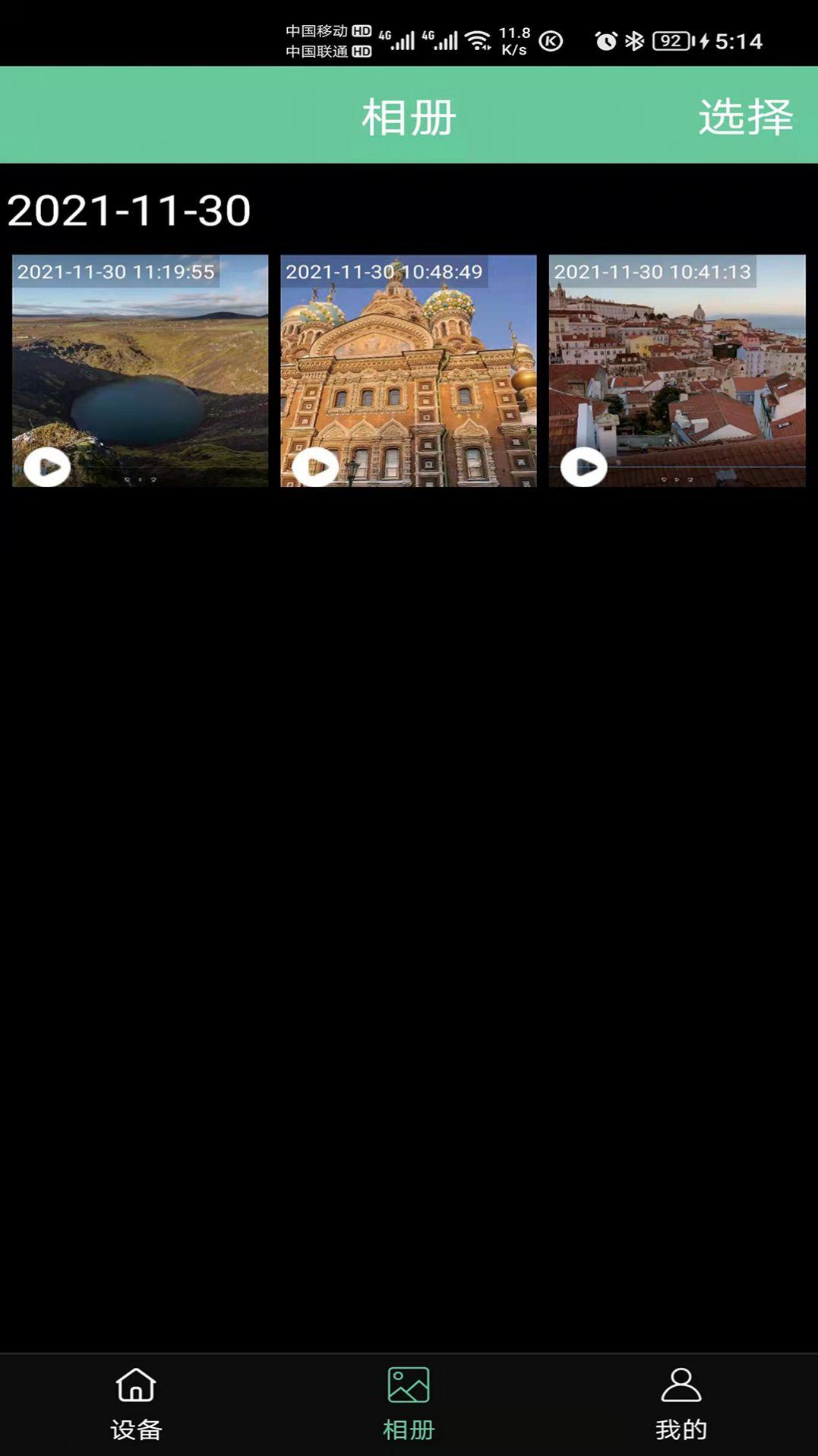
Task: Open the video recorded at 11:19:55
Action: [x=141, y=371]
